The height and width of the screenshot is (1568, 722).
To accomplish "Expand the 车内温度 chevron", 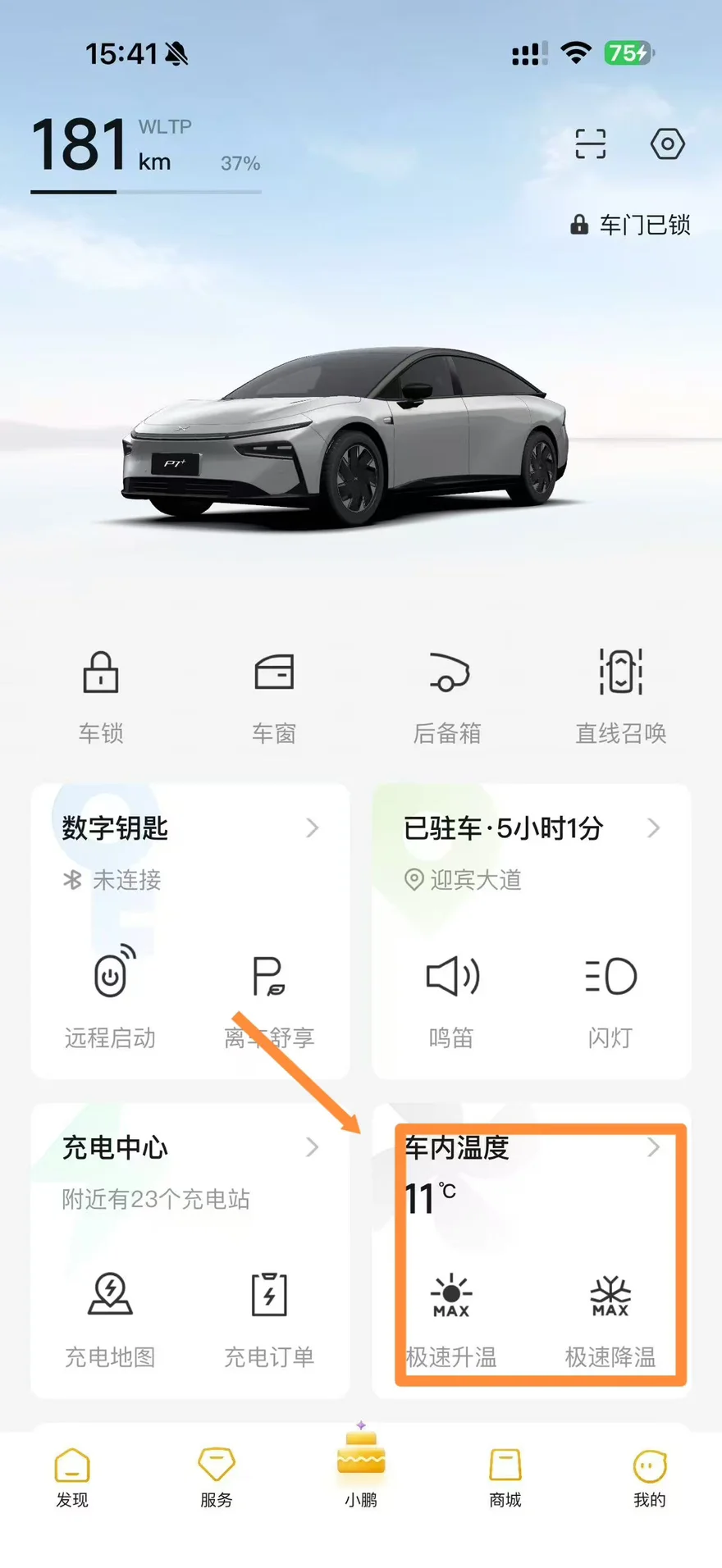I will click(x=654, y=1147).
